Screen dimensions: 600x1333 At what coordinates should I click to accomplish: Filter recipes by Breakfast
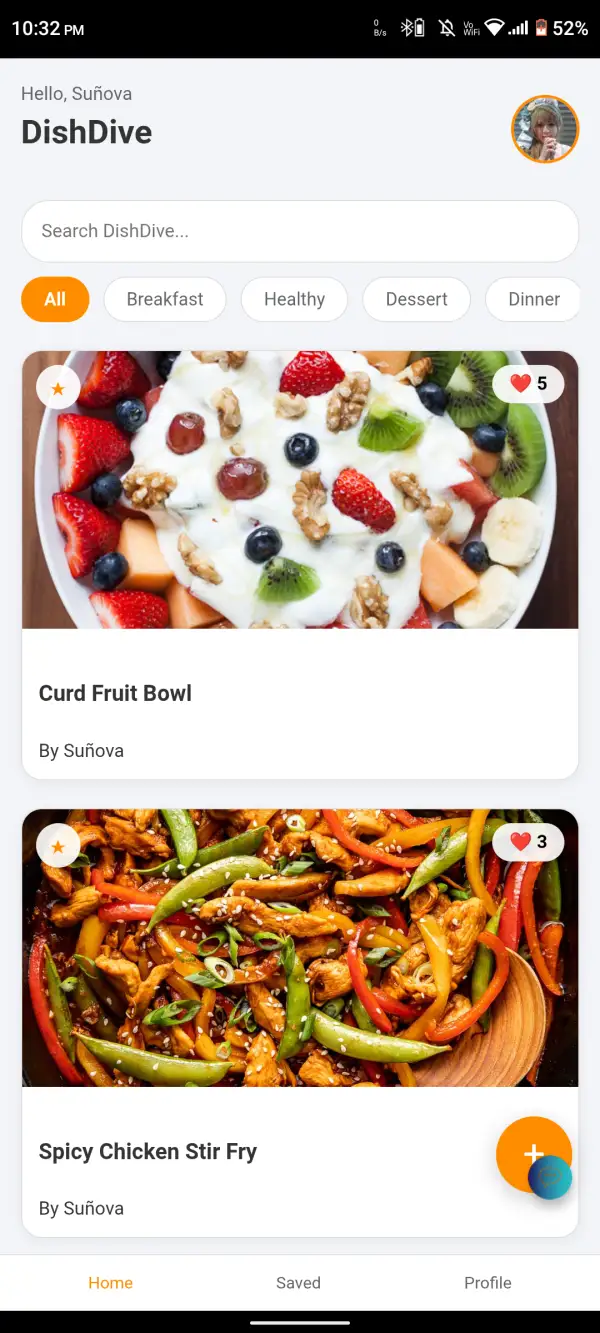pos(165,299)
